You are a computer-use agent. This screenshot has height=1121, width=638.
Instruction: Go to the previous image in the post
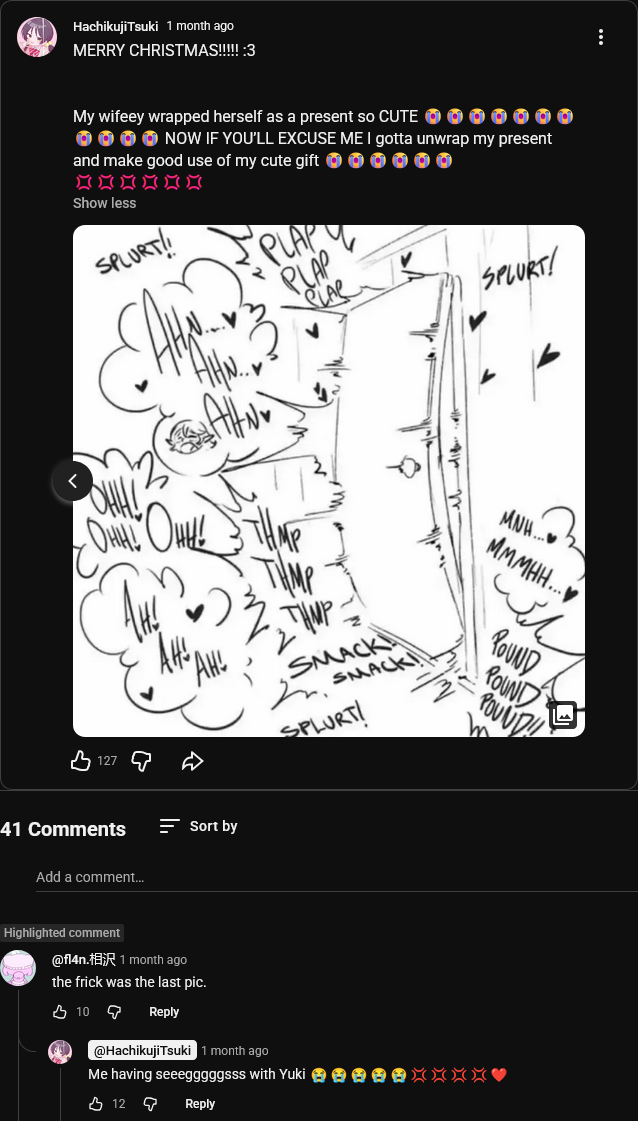[x=72, y=481]
